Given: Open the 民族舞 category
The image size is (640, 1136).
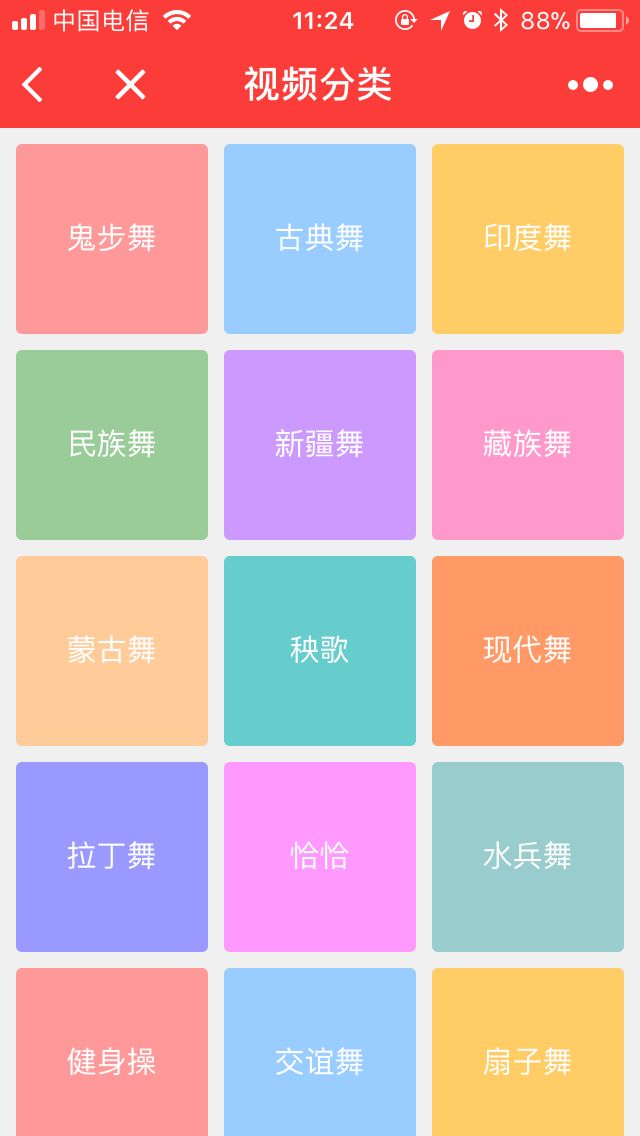Looking at the screenshot, I should click(x=112, y=445).
